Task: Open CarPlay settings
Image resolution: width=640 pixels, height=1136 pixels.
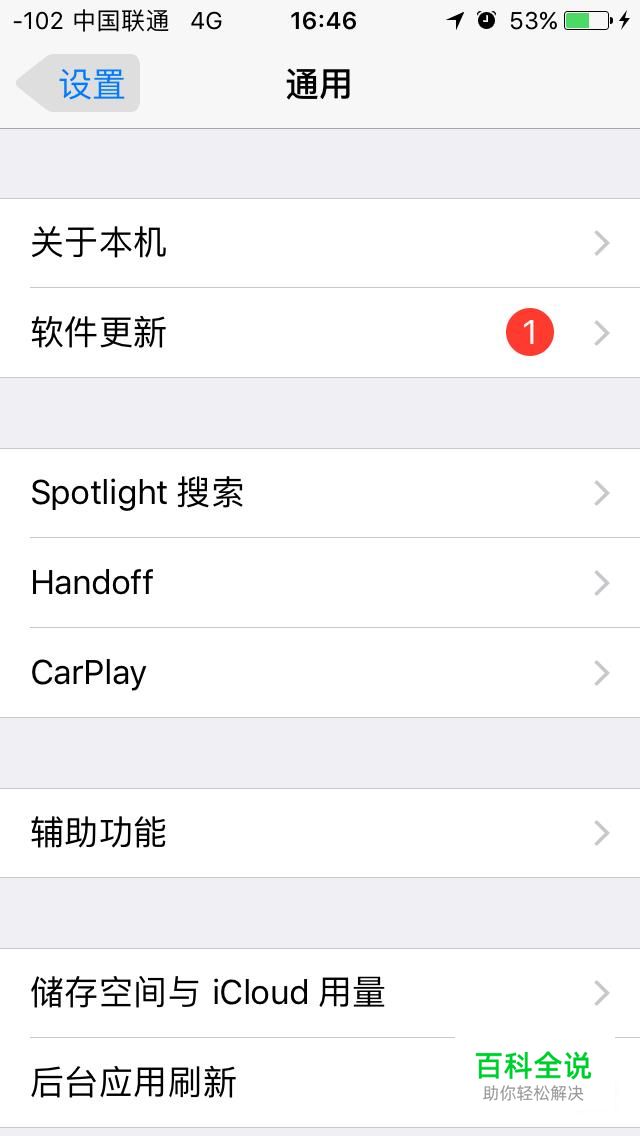Action: pos(320,673)
